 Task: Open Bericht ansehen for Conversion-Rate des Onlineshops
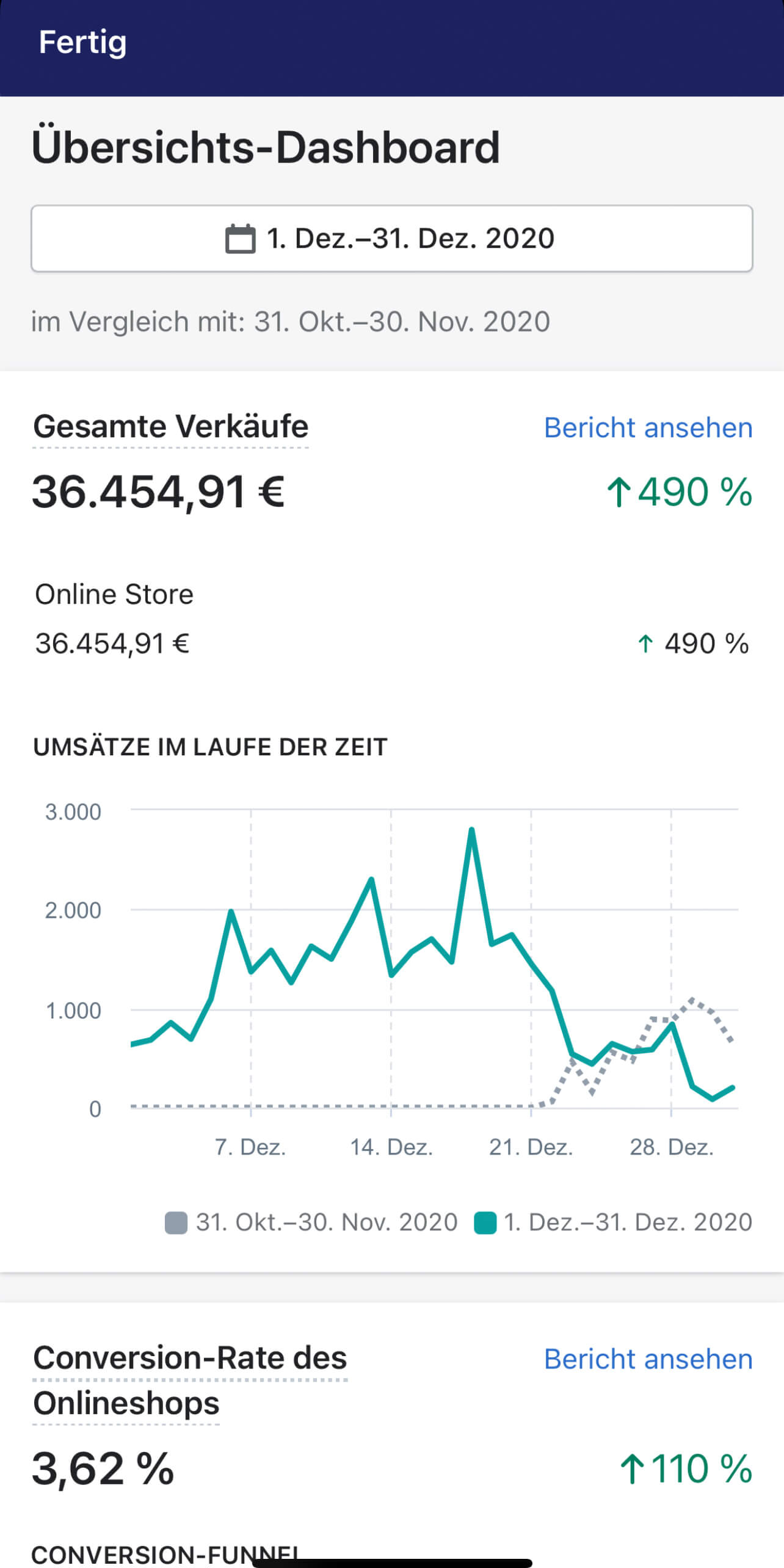pyautogui.click(x=648, y=1359)
